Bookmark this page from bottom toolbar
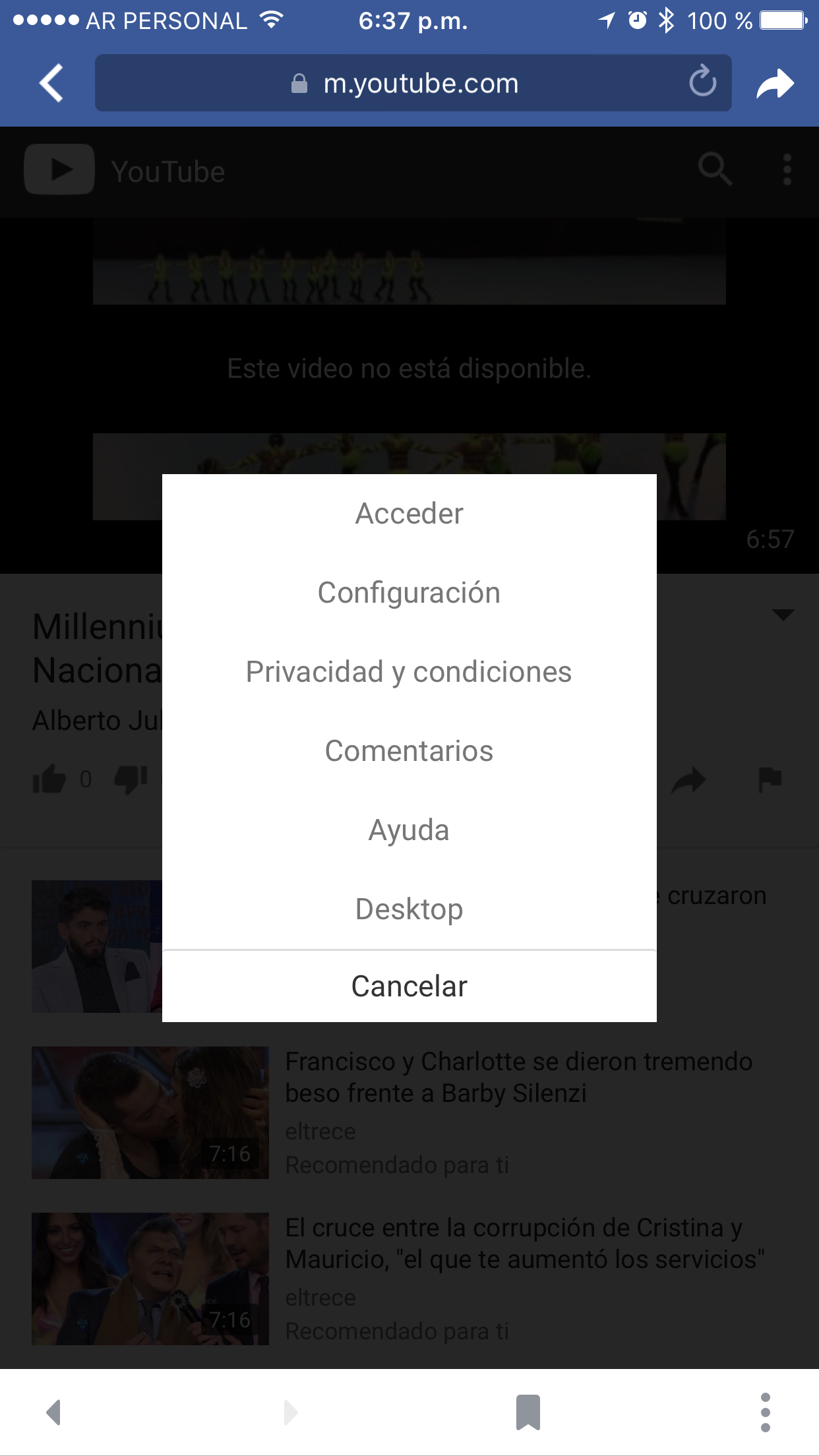 [528, 1412]
